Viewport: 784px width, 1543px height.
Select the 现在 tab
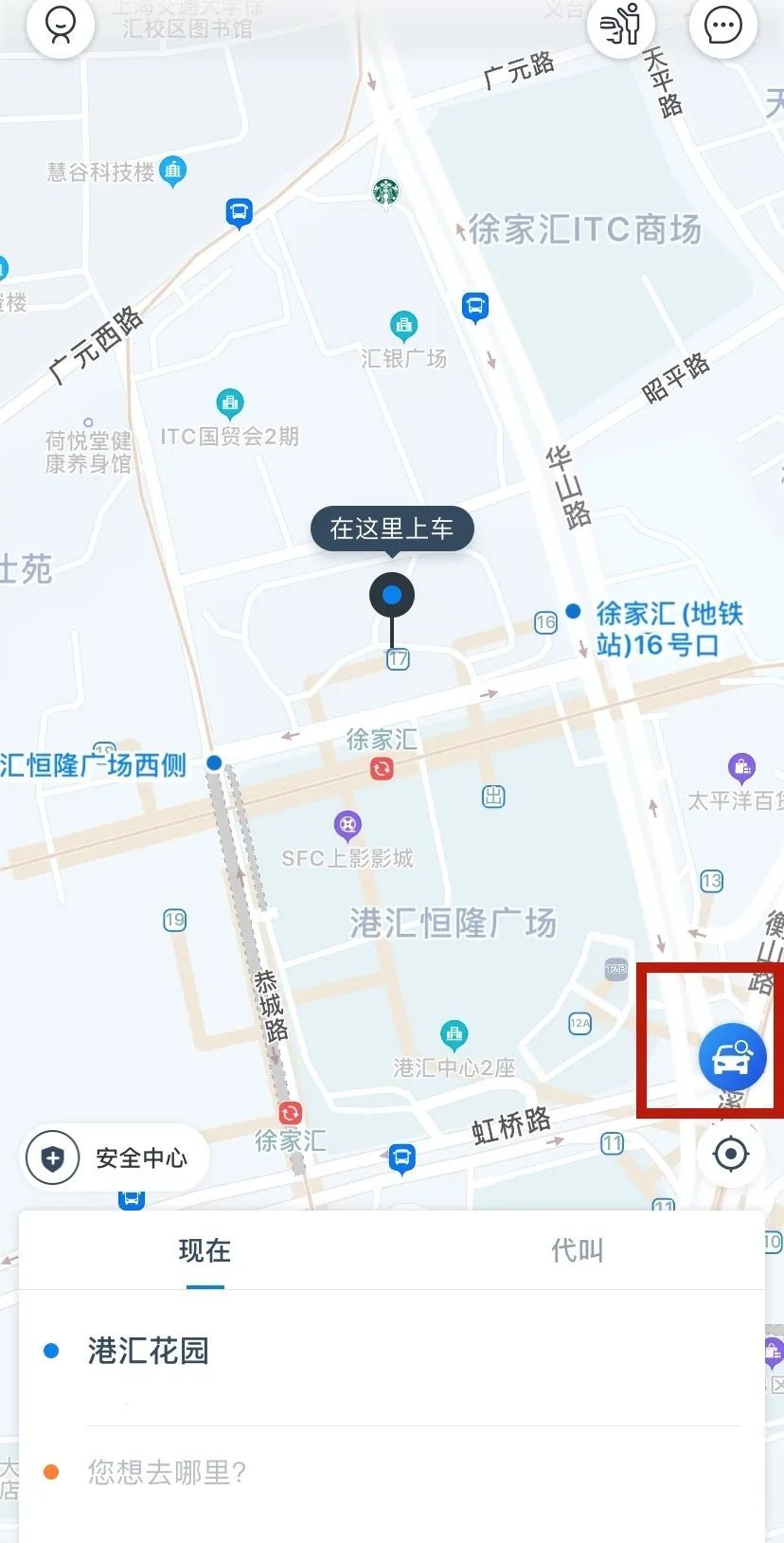(205, 1250)
